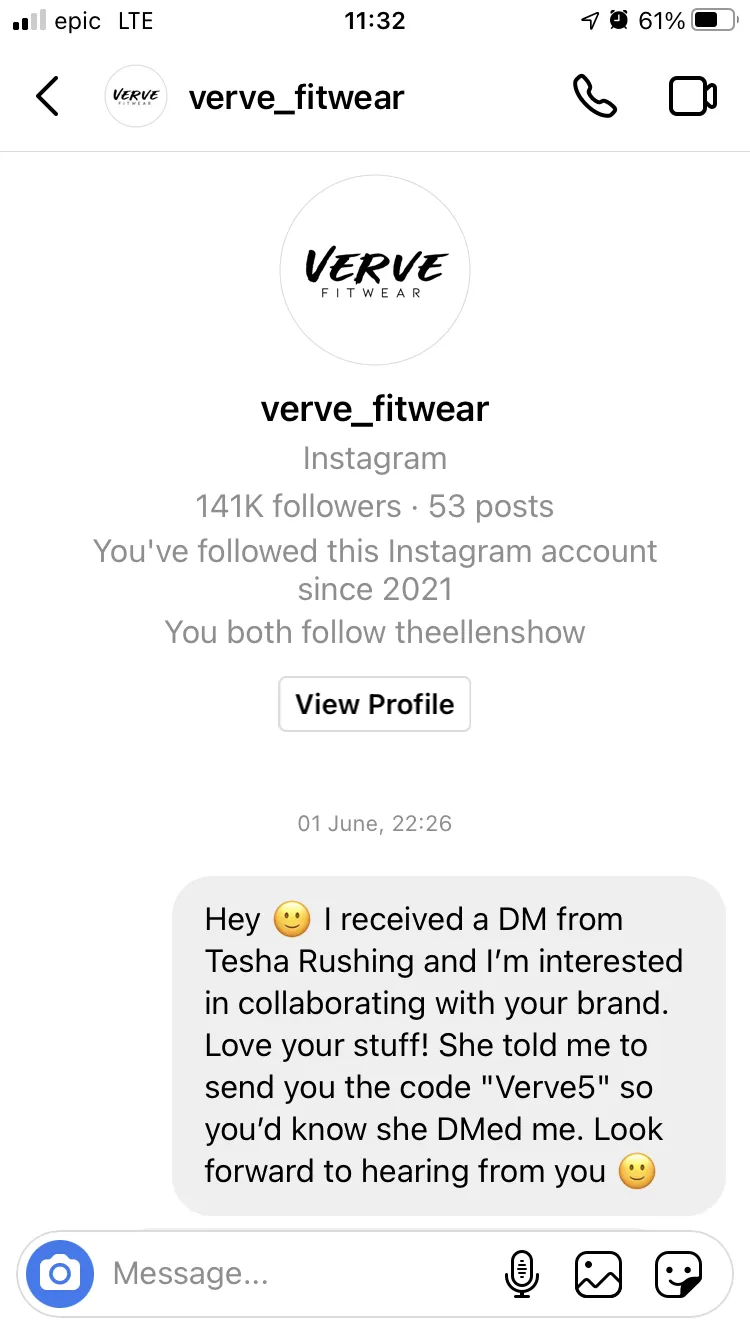Tap the large Verve Fitwear profile picture
750x1334 pixels.
(x=375, y=270)
